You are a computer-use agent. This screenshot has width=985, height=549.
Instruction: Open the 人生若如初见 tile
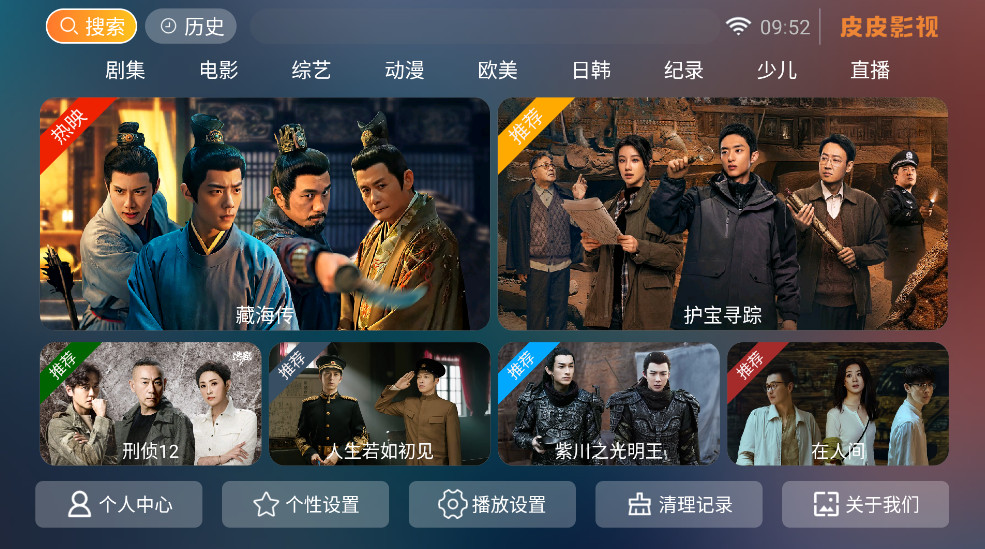[x=379, y=403]
